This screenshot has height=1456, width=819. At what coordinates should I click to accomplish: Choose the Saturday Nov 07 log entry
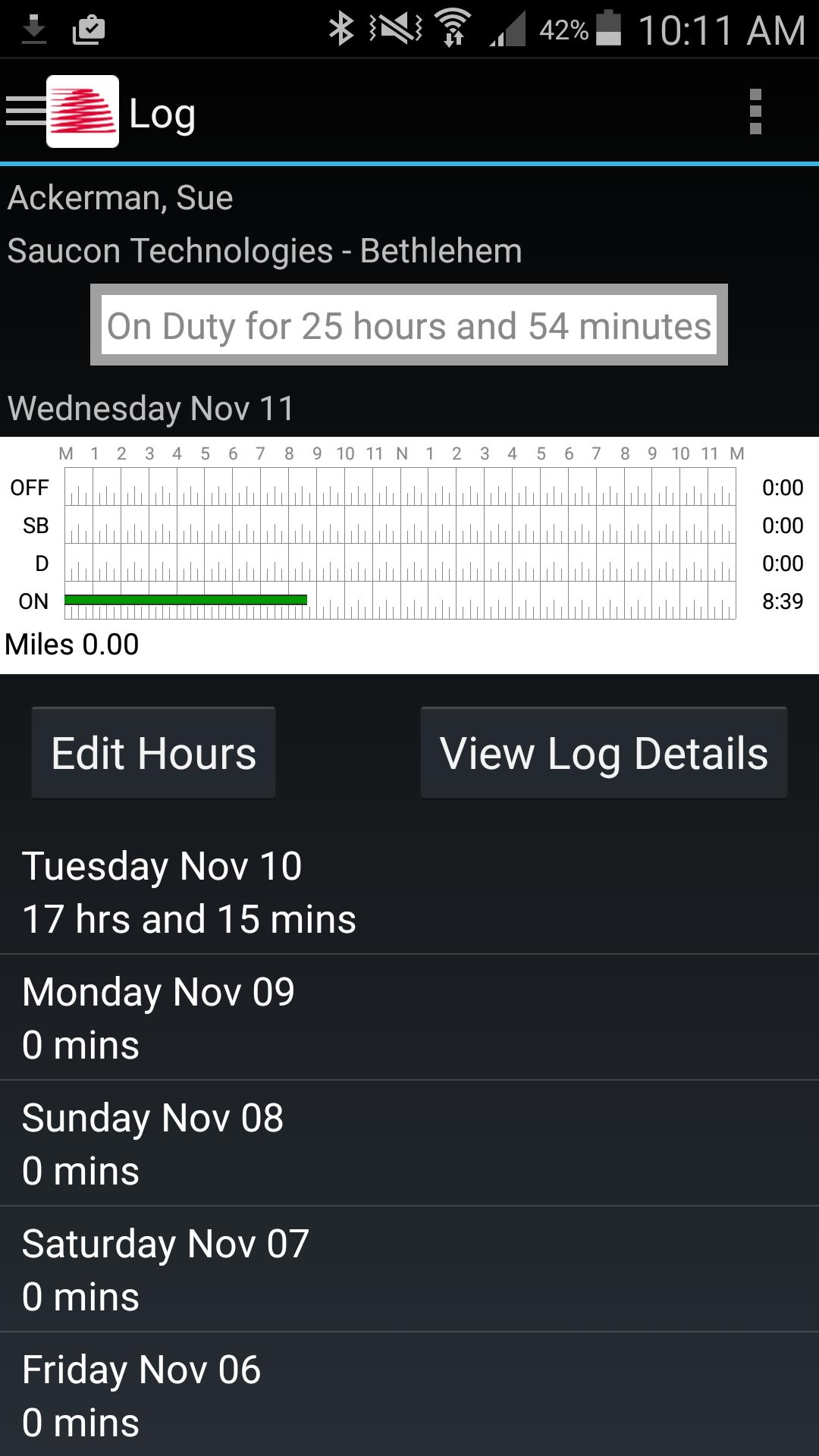(409, 1269)
